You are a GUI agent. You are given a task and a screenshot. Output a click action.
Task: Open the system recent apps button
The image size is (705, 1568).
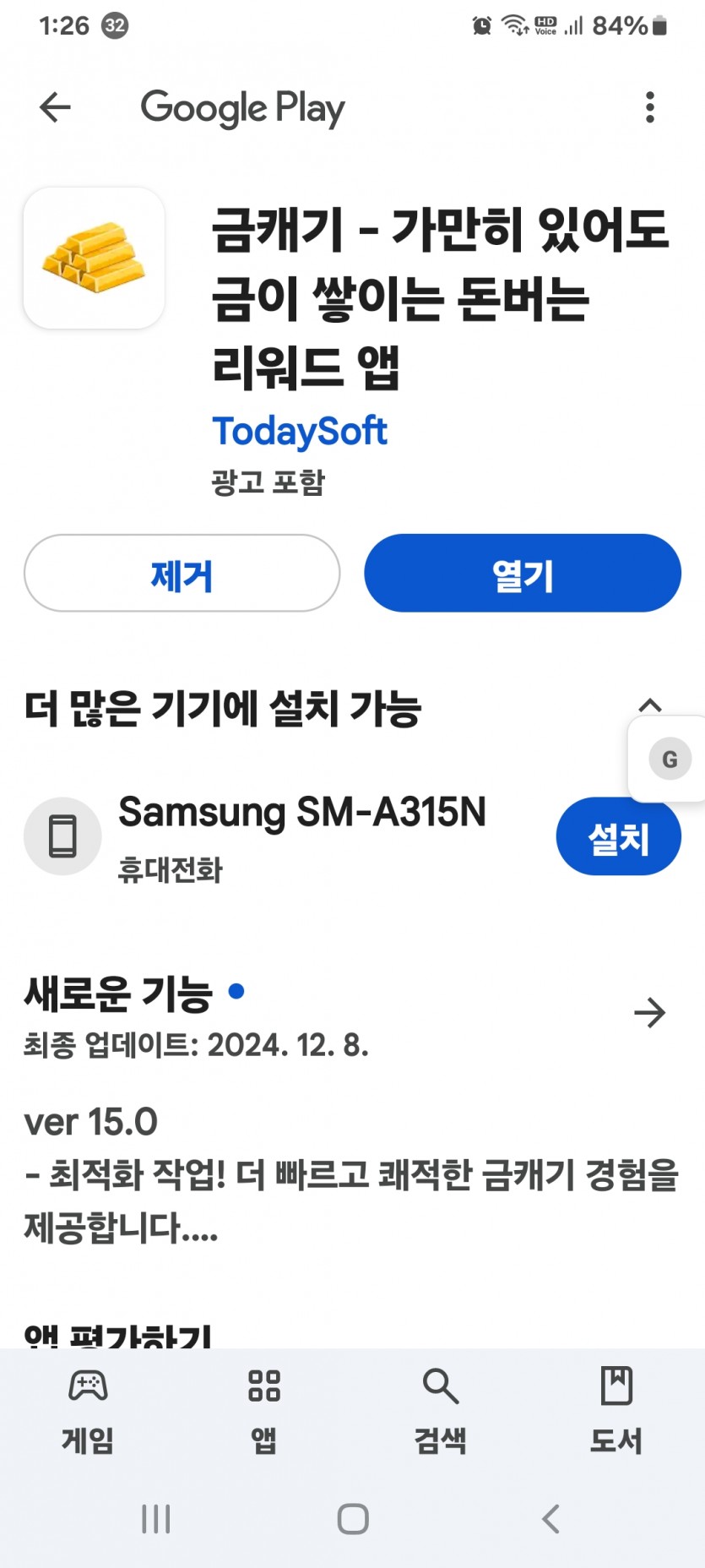click(156, 1518)
